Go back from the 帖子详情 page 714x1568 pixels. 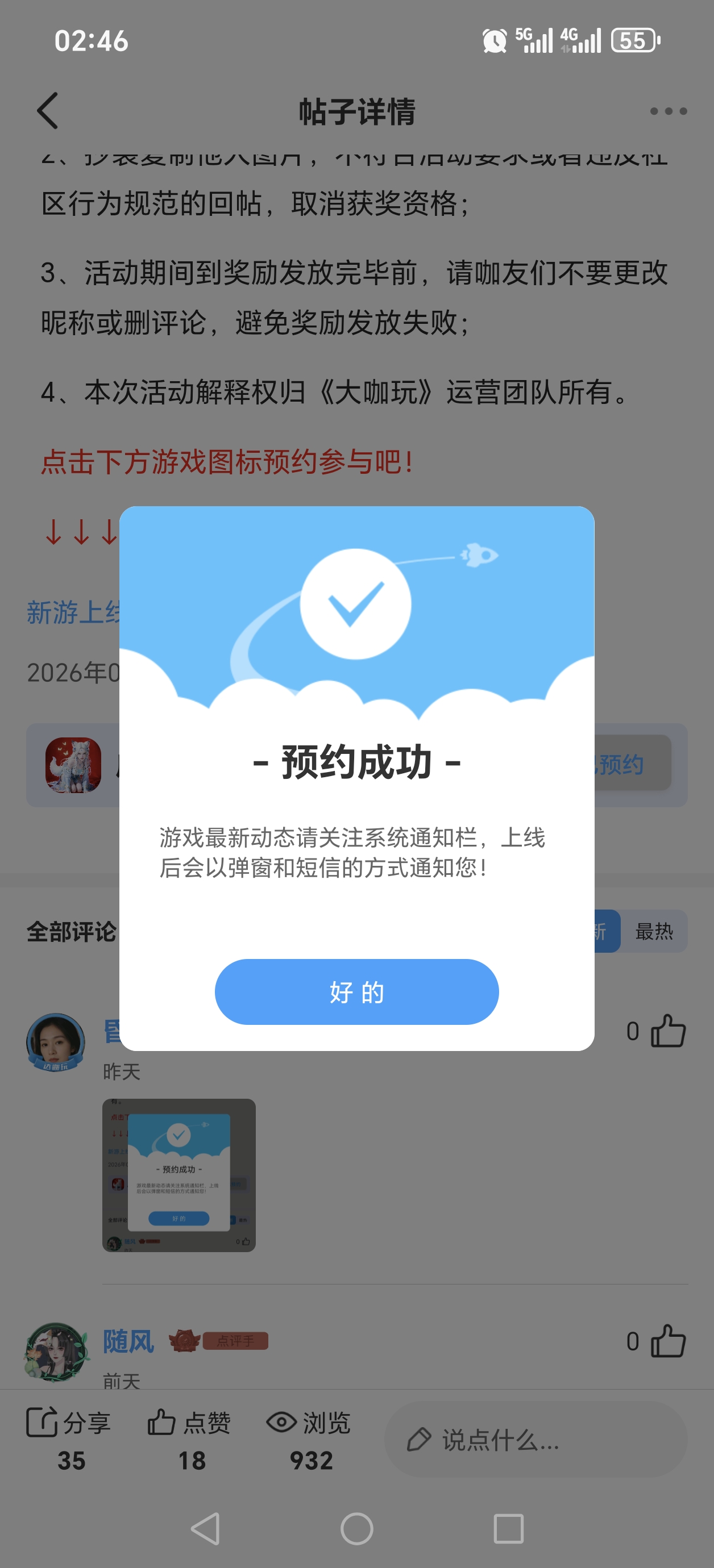tap(48, 111)
